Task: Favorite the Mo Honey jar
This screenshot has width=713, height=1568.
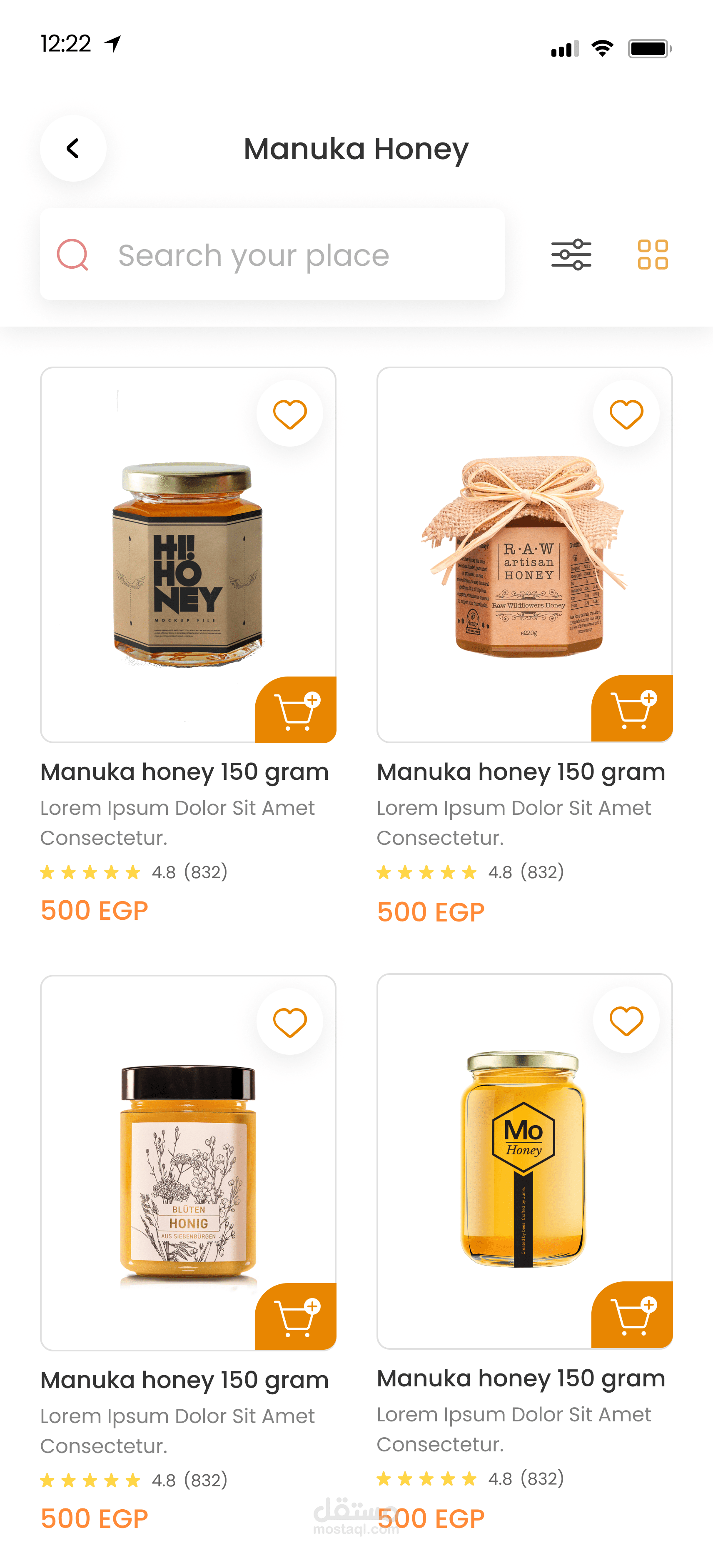Action: click(x=626, y=1021)
